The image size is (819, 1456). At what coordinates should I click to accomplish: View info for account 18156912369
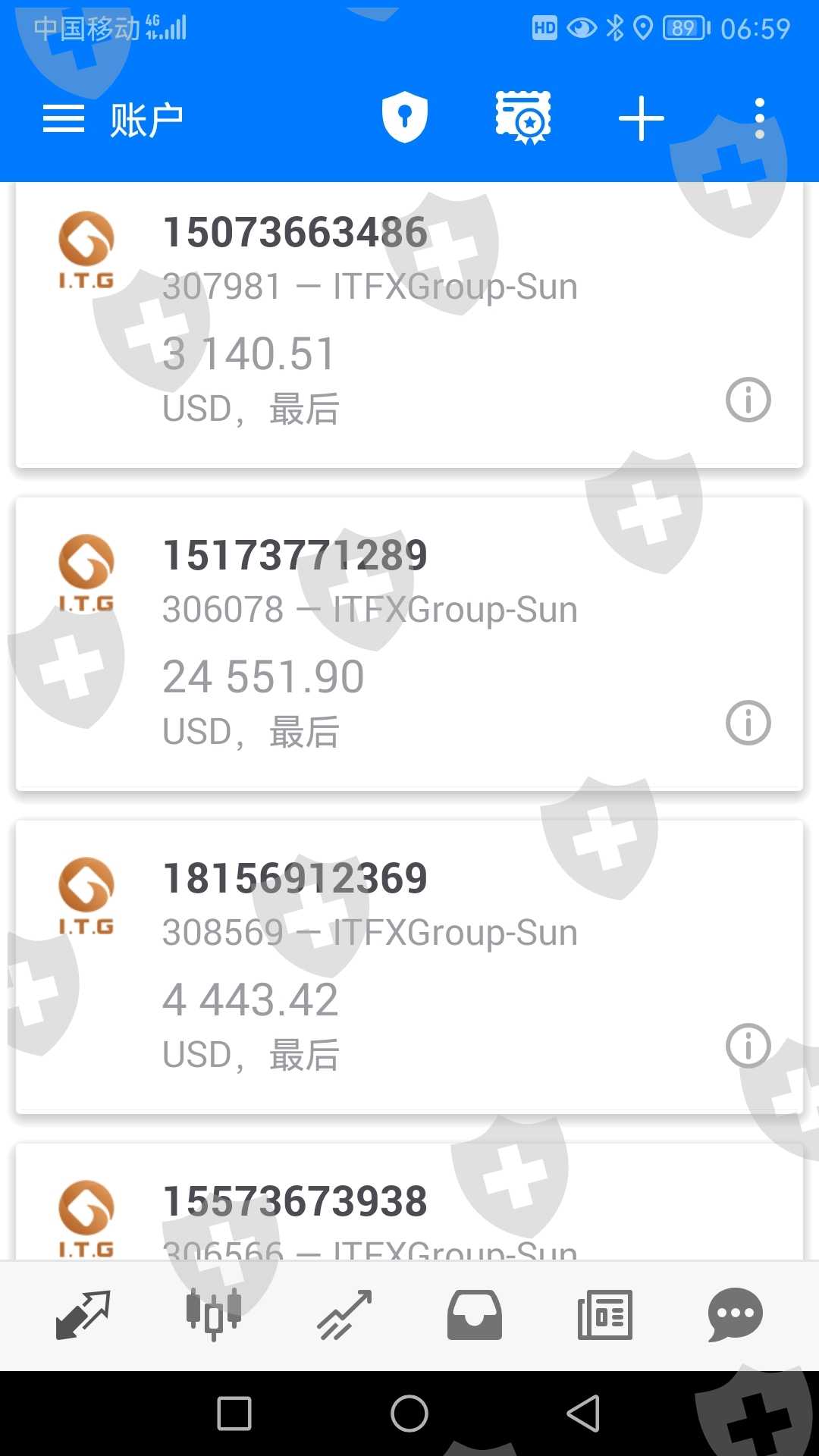point(748,1046)
